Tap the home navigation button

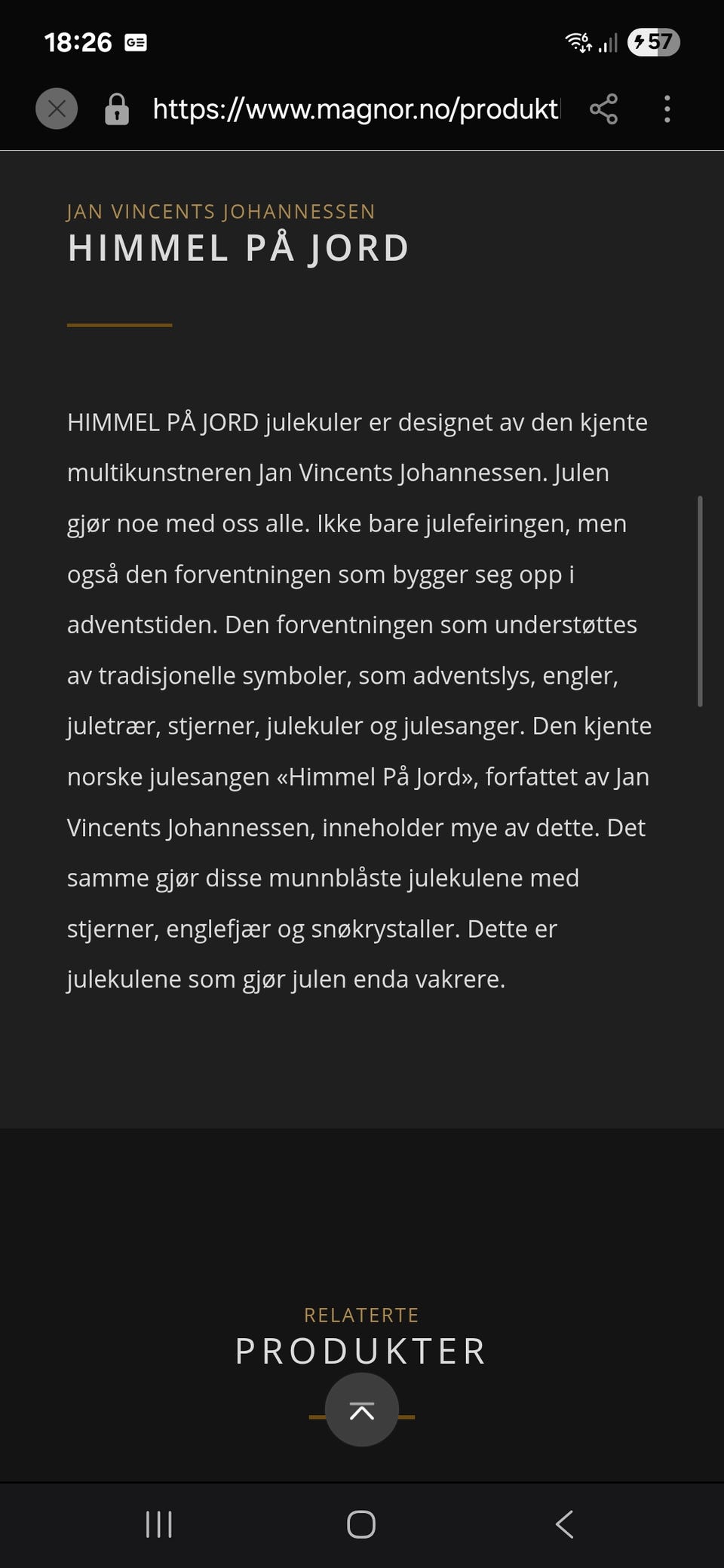pos(362,1523)
